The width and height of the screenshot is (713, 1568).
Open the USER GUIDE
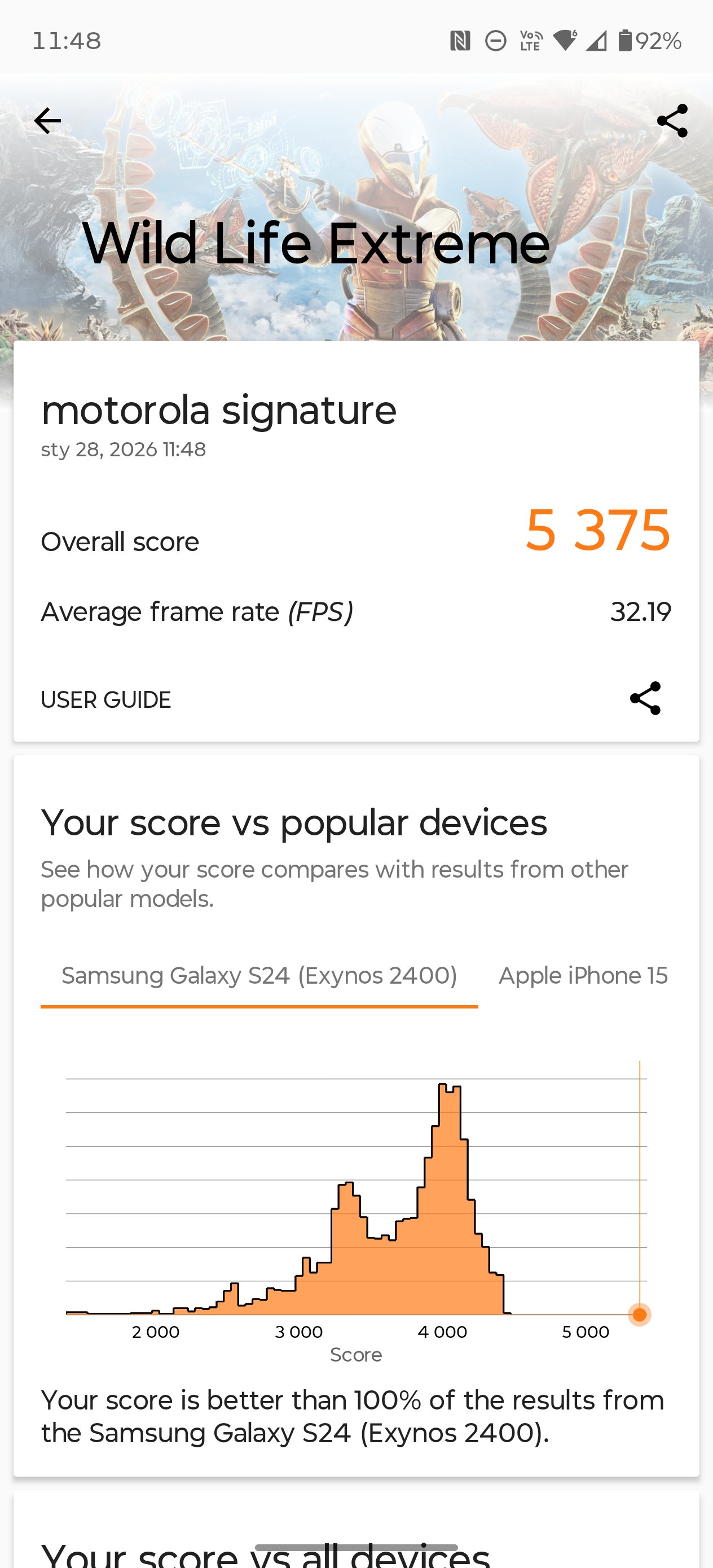pos(106,699)
